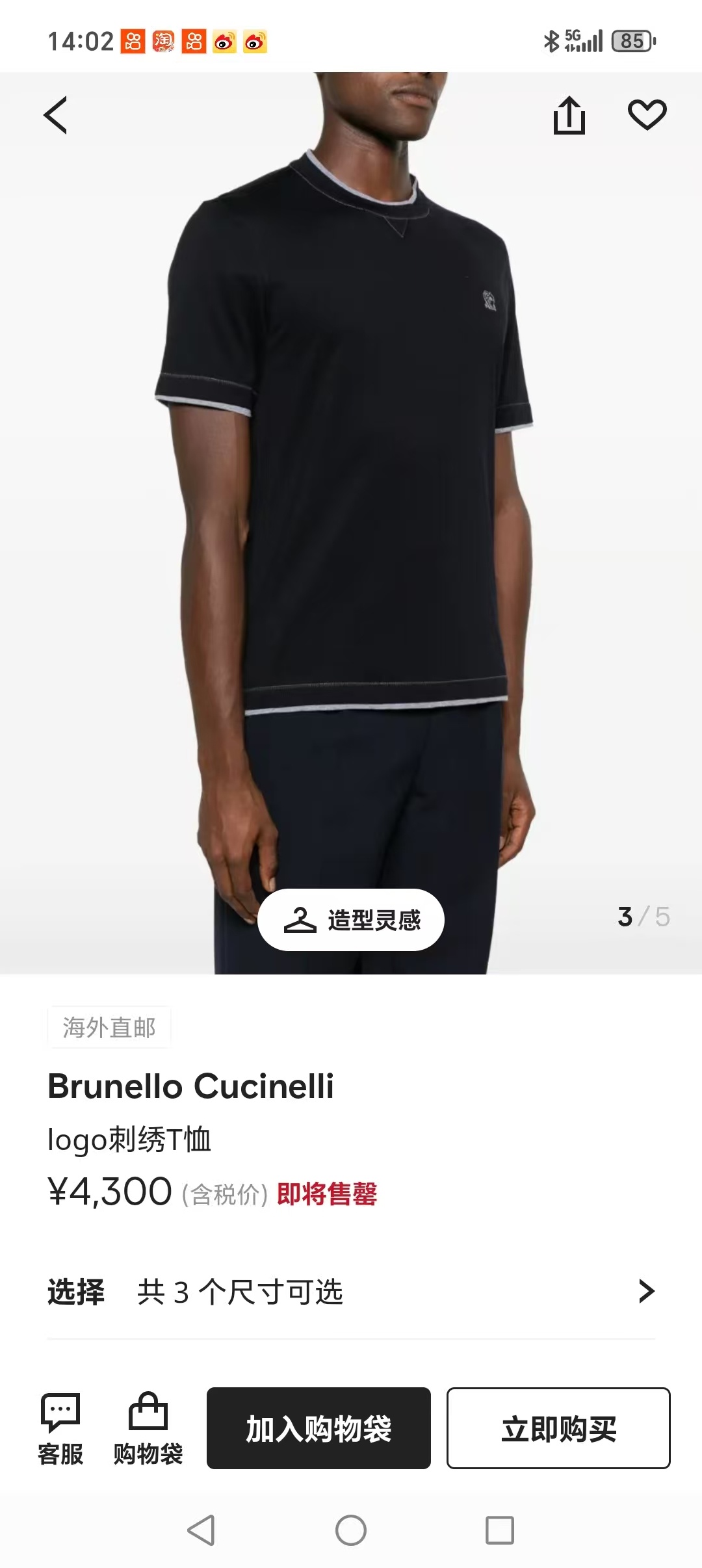The height and width of the screenshot is (1568, 702).
Task: Tap 立即购买 to buy now
Action: pyautogui.click(x=558, y=1428)
